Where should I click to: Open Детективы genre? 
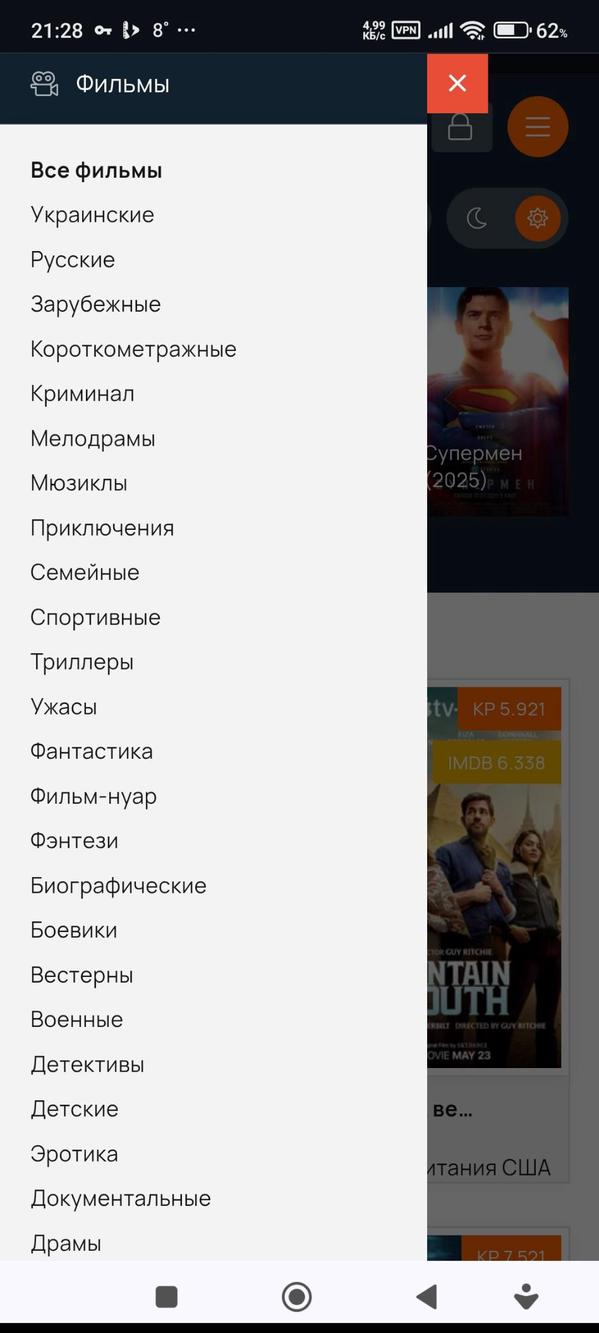click(87, 1064)
